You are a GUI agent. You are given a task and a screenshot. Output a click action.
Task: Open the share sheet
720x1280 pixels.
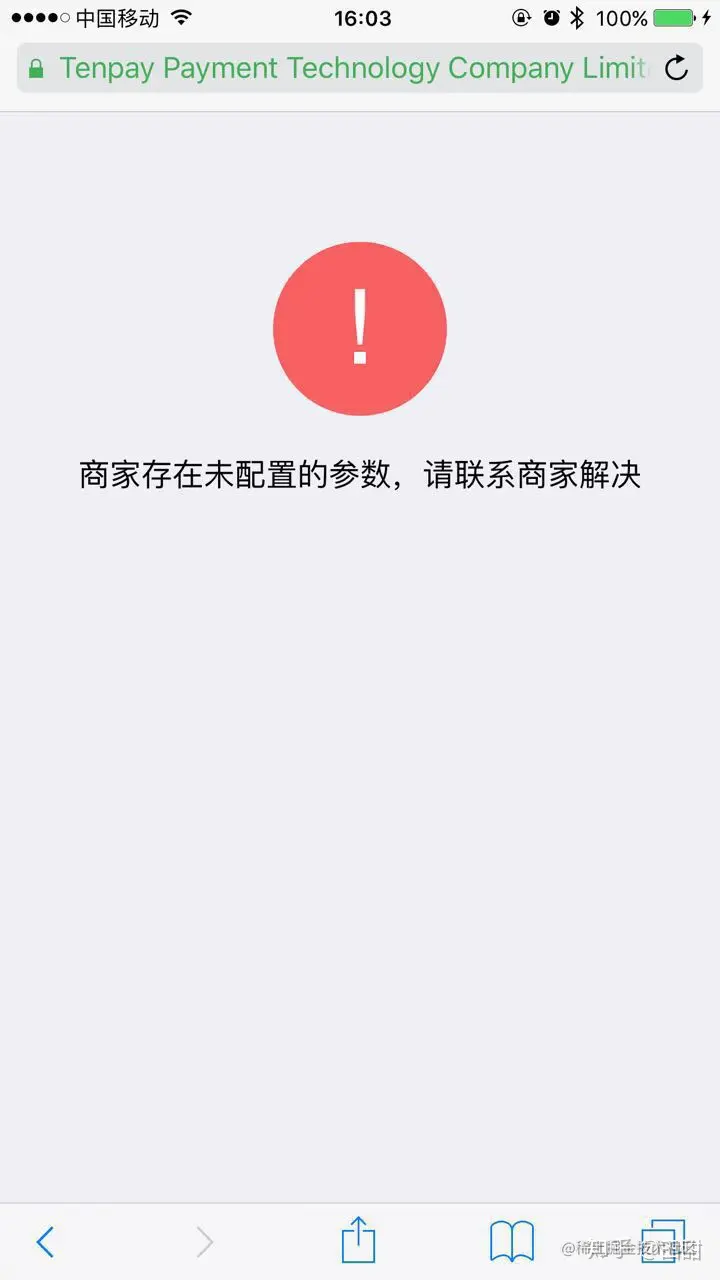pos(358,1240)
